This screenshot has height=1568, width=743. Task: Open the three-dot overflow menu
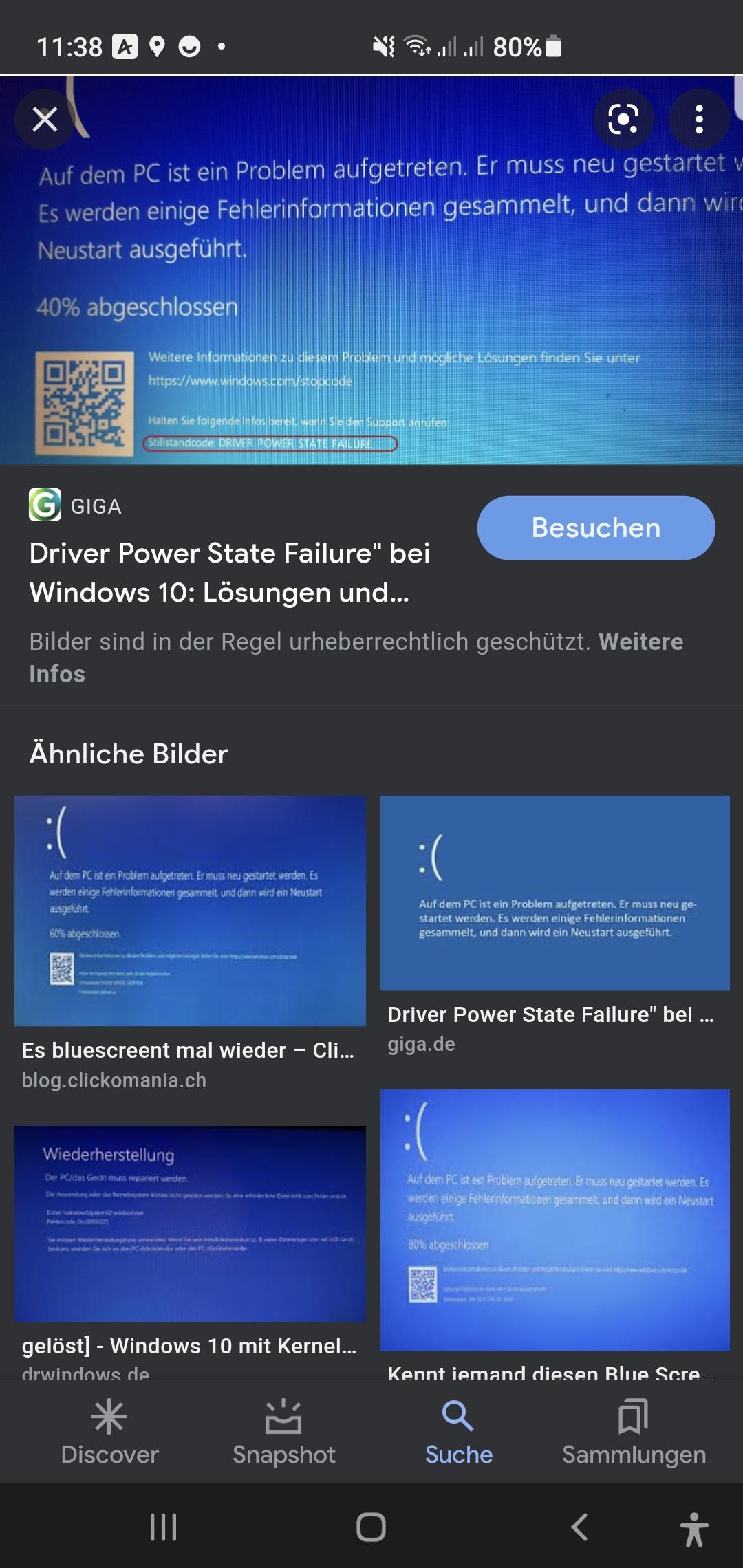coord(699,120)
